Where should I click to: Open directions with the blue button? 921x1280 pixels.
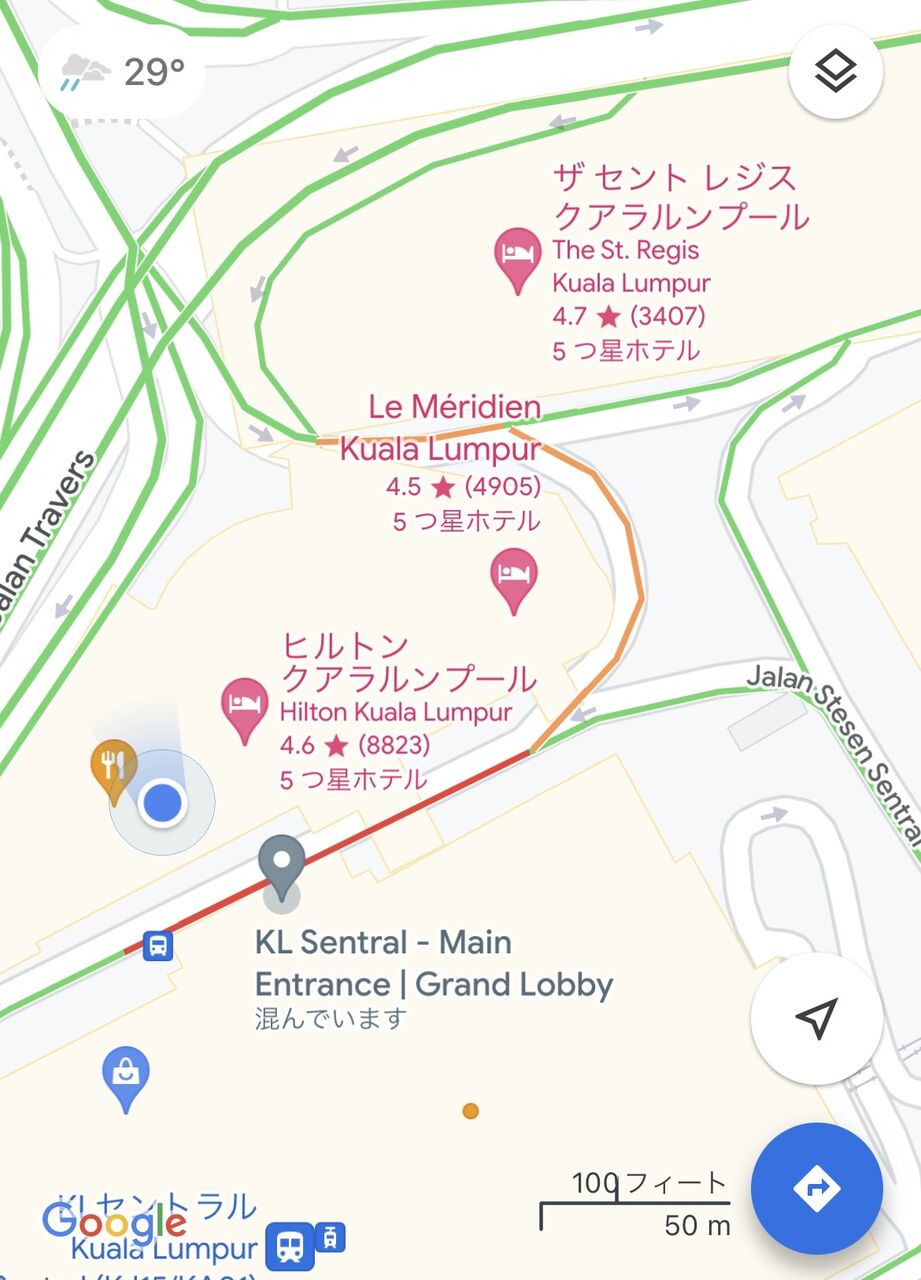817,1188
